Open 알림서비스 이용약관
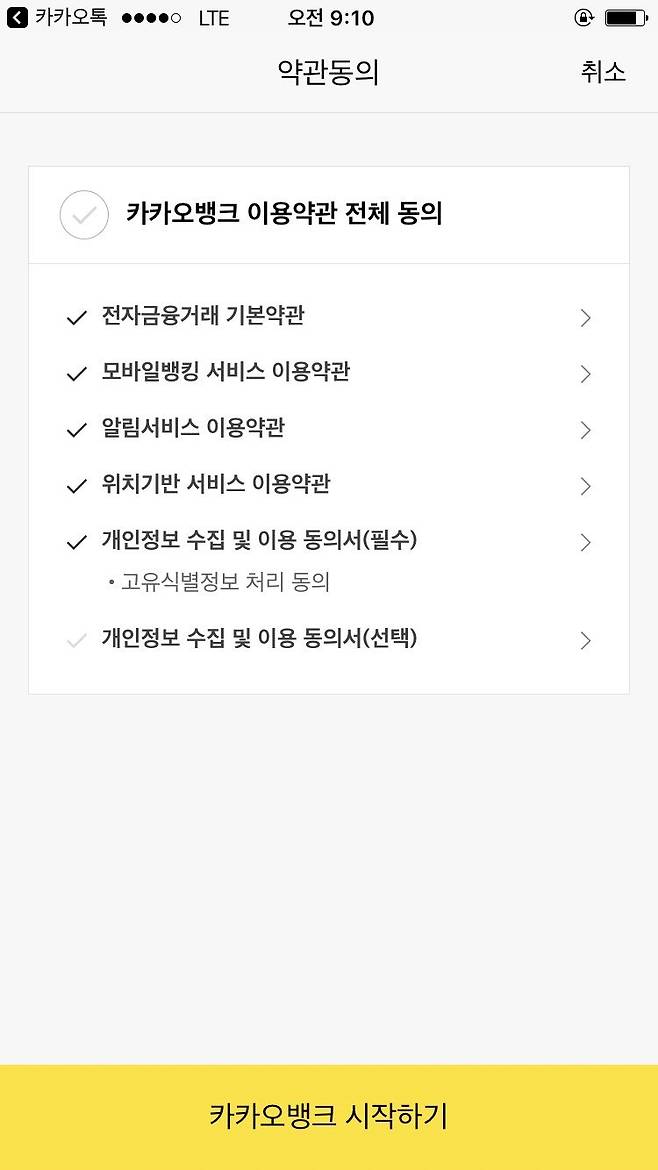The image size is (658, 1170). (585, 430)
